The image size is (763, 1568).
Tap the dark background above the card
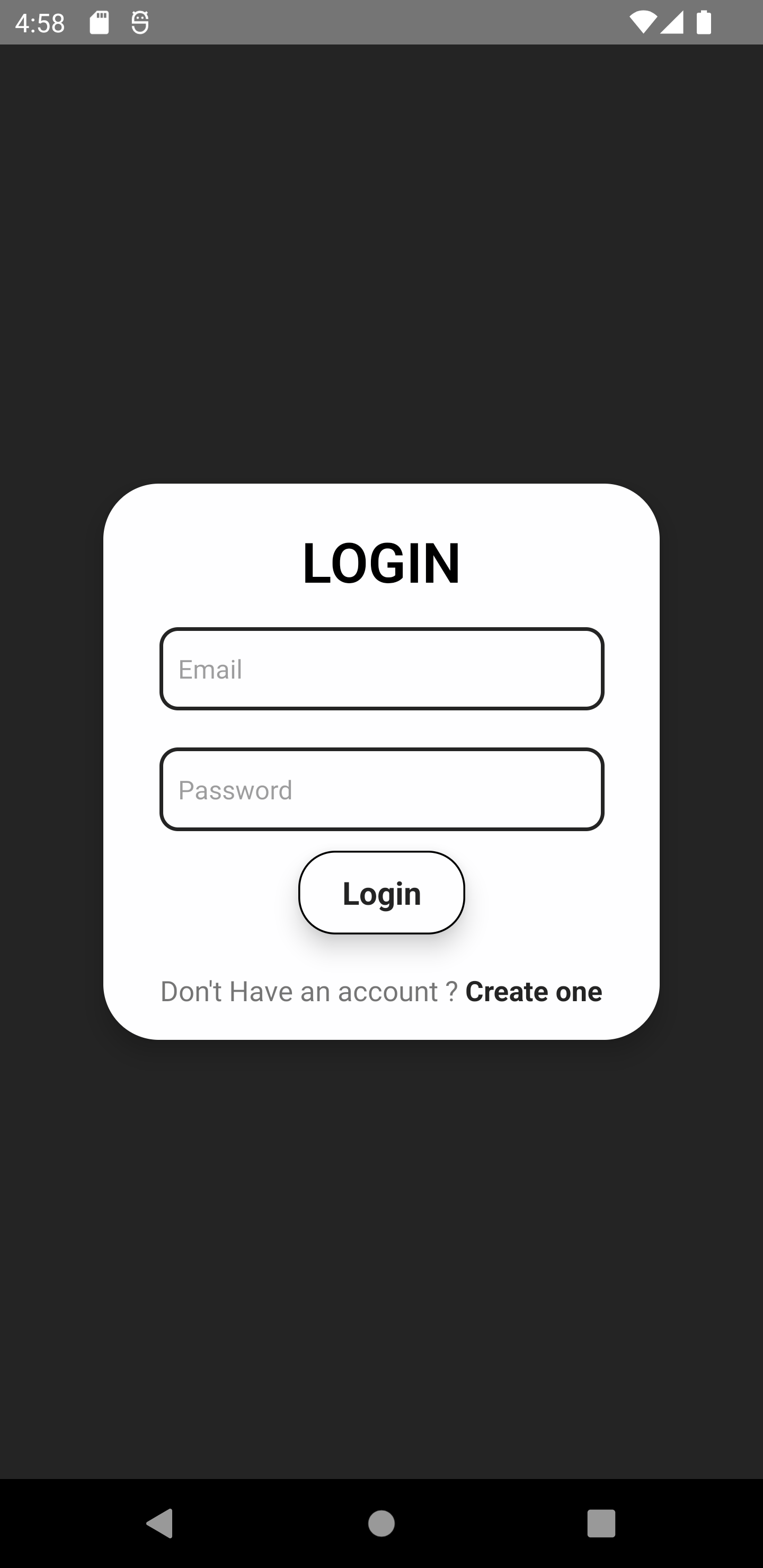coord(381,244)
